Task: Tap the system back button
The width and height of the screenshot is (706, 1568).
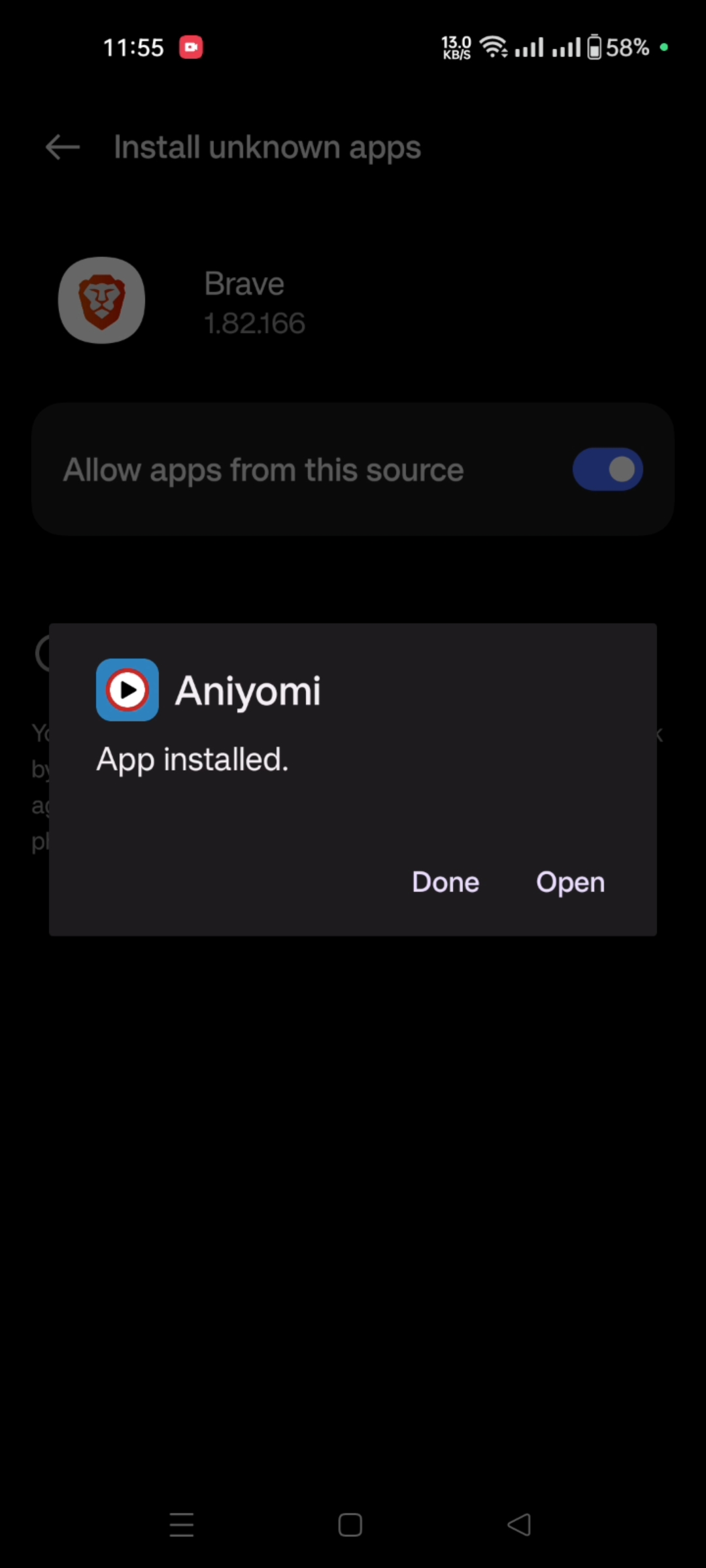Action: click(x=519, y=1525)
